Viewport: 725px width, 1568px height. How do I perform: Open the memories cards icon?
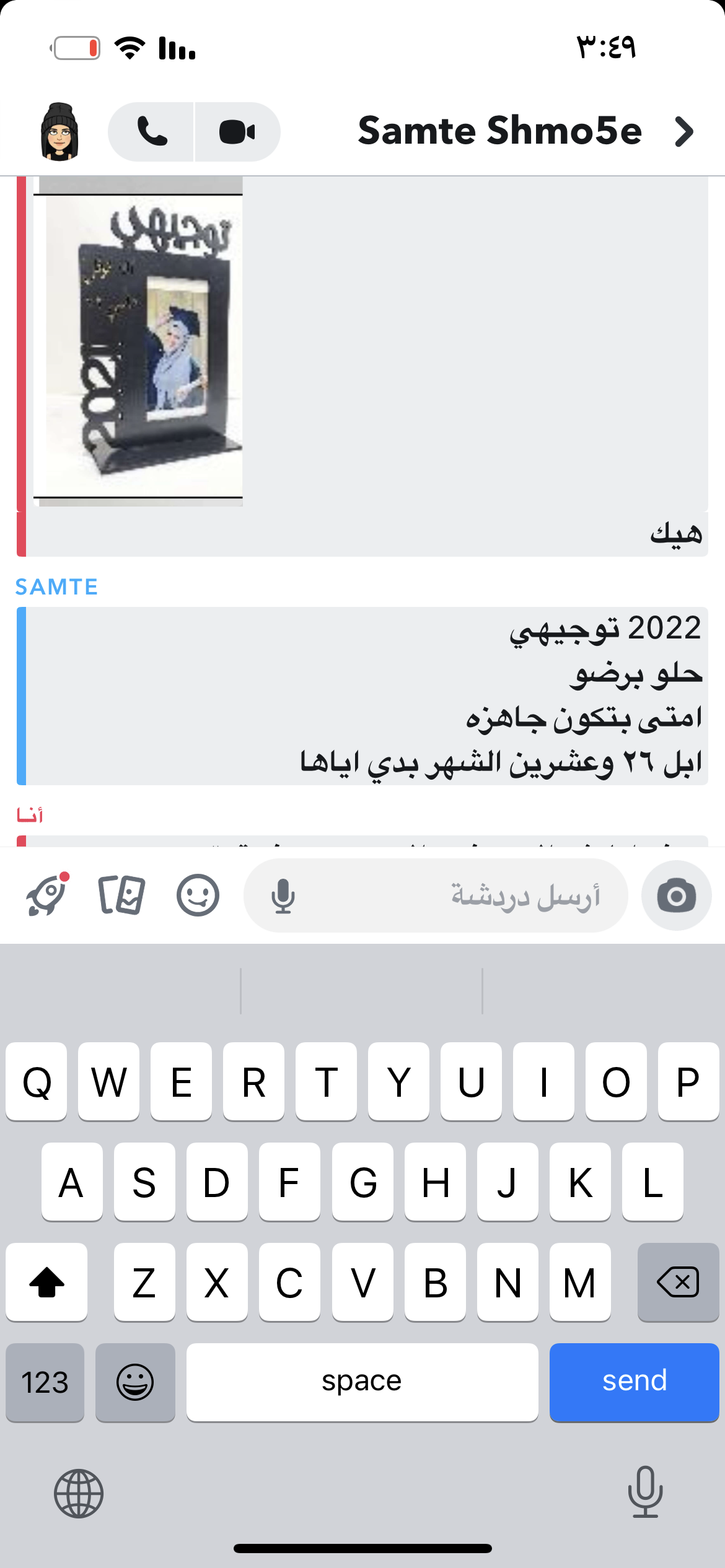coord(121,895)
